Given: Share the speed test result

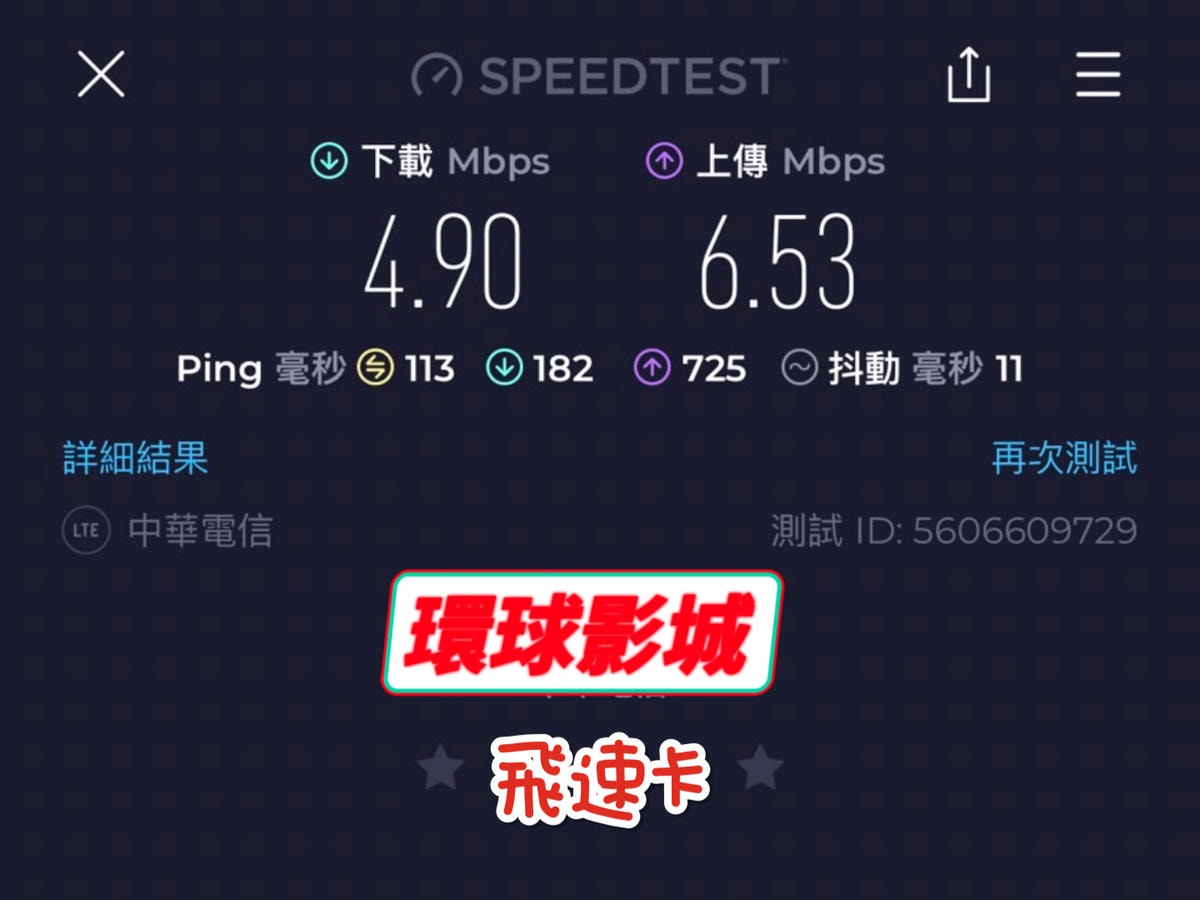Looking at the screenshot, I should [968, 75].
